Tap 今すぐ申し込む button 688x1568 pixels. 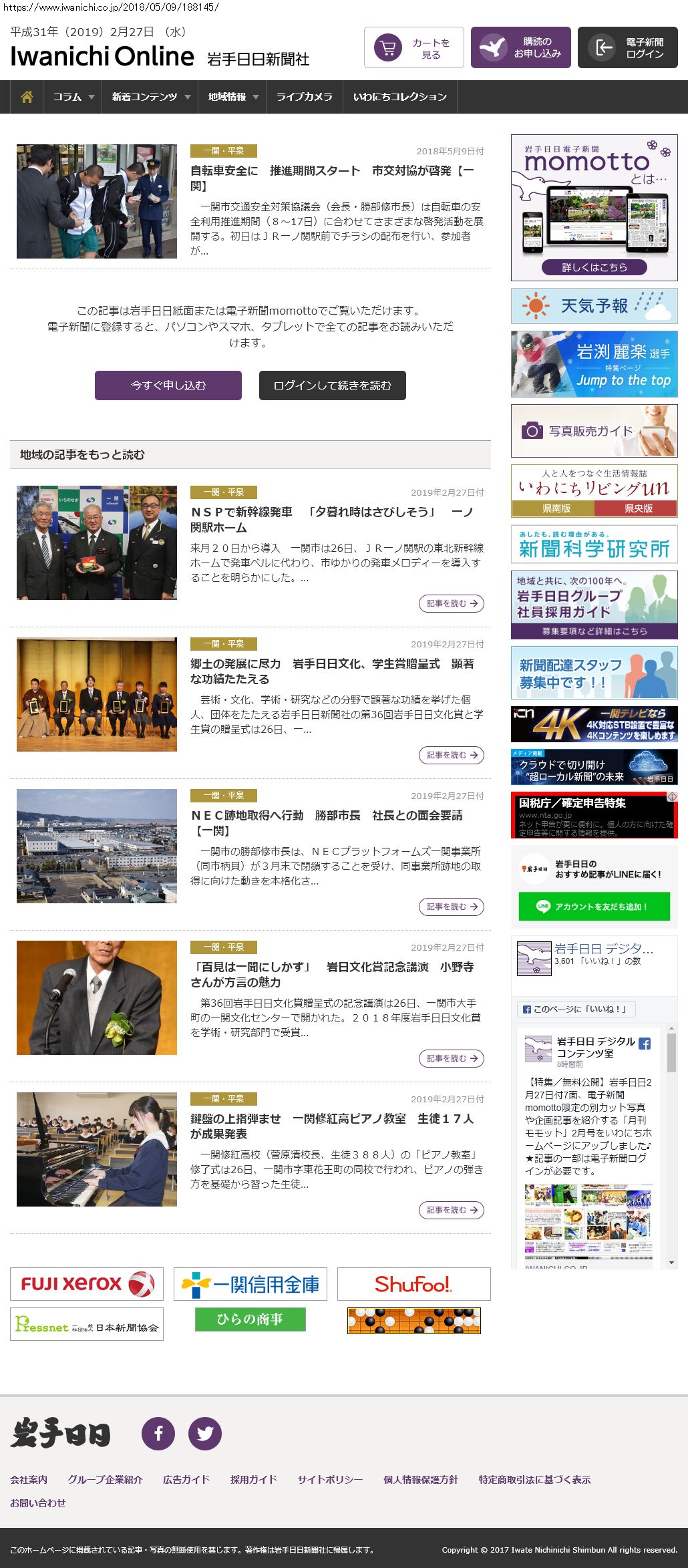168,385
